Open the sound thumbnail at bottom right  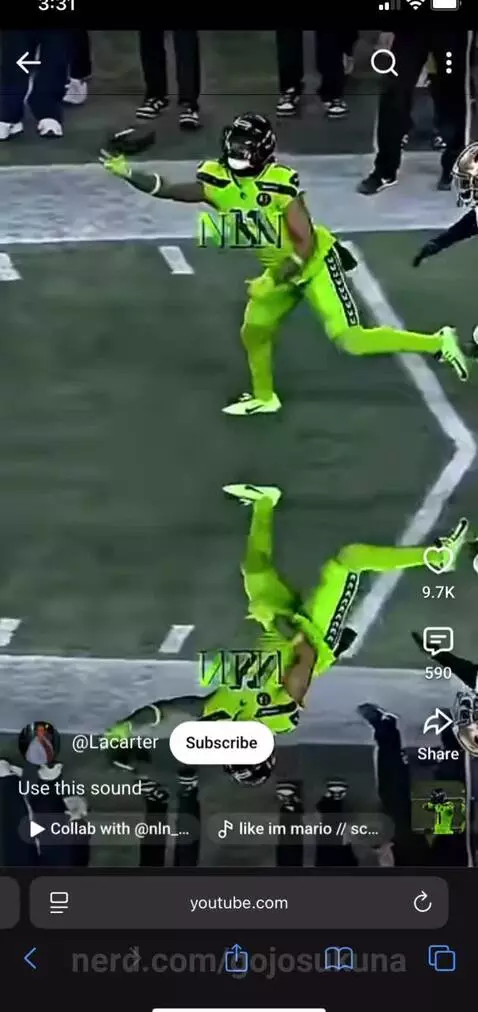438,808
